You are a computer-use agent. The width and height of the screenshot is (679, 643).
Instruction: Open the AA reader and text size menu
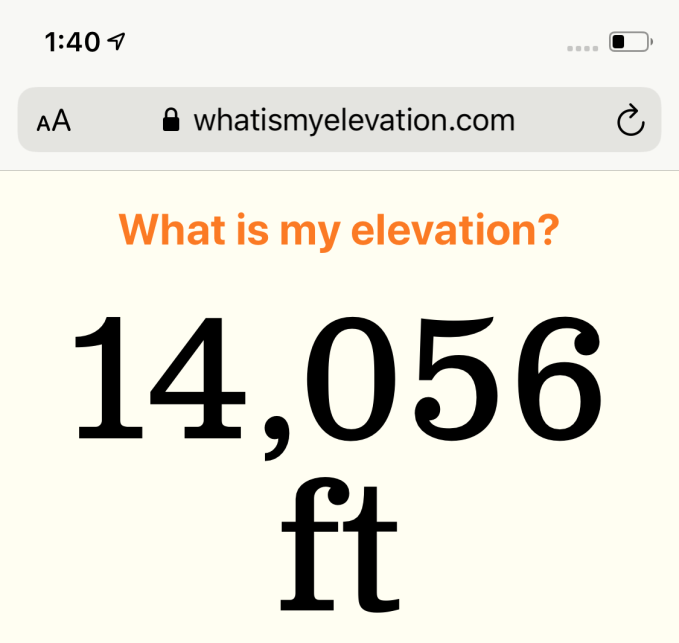[x=53, y=121]
